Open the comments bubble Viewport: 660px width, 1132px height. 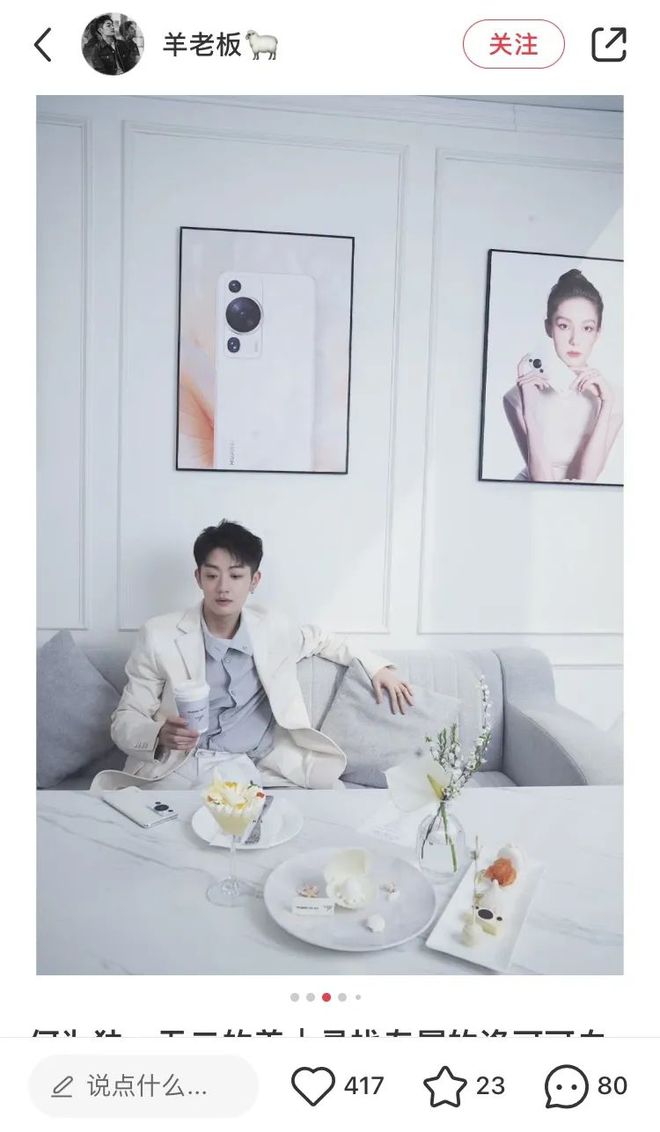tap(566, 1086)
